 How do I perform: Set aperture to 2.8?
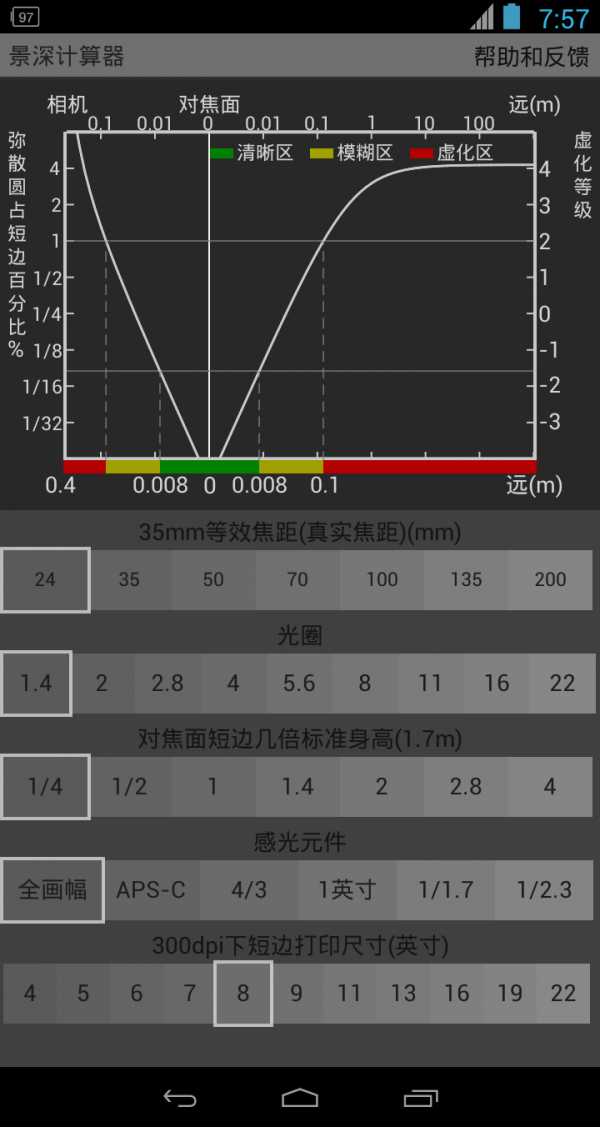167,684
